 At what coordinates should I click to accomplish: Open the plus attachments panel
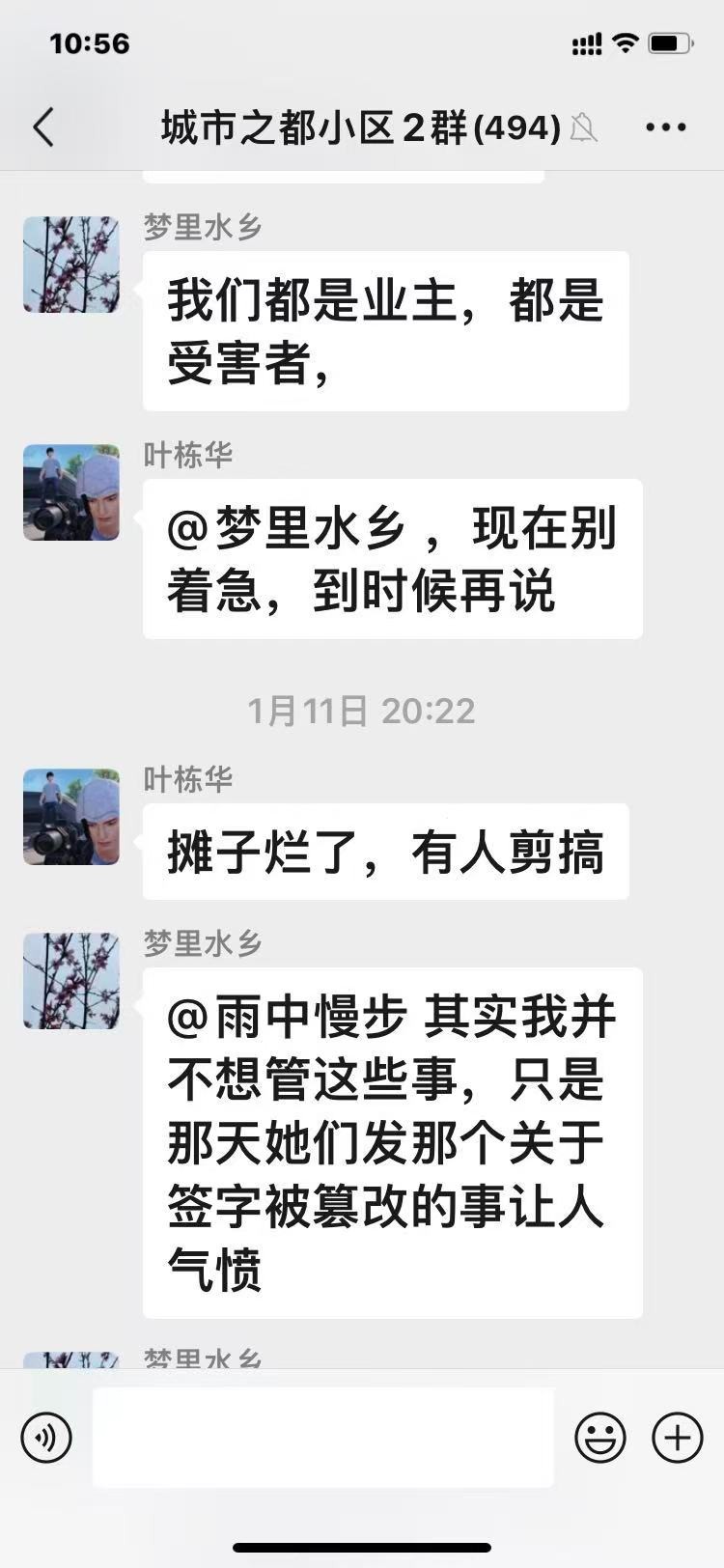(677, 1438)
